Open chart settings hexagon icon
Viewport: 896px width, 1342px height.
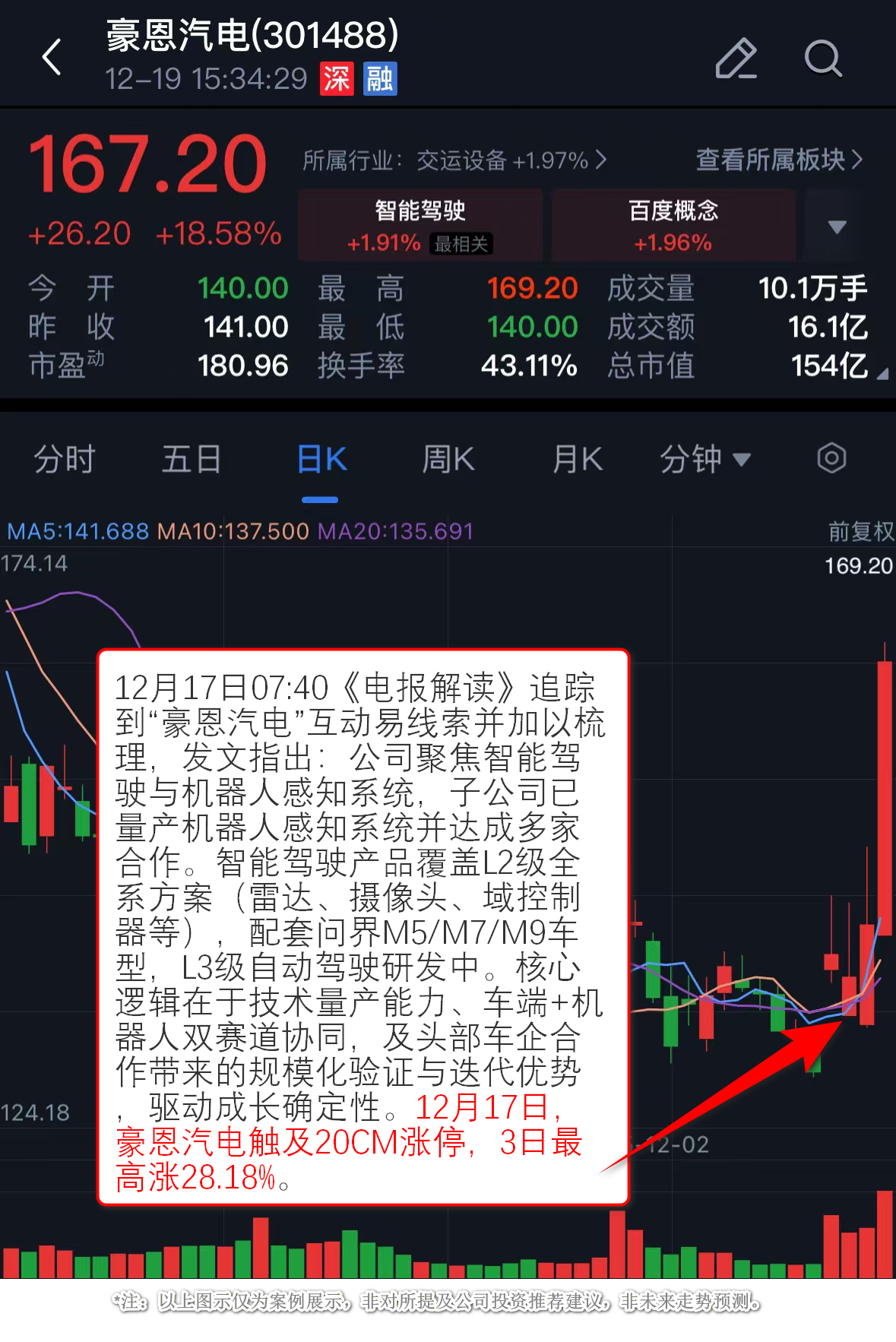coord(831,458)
